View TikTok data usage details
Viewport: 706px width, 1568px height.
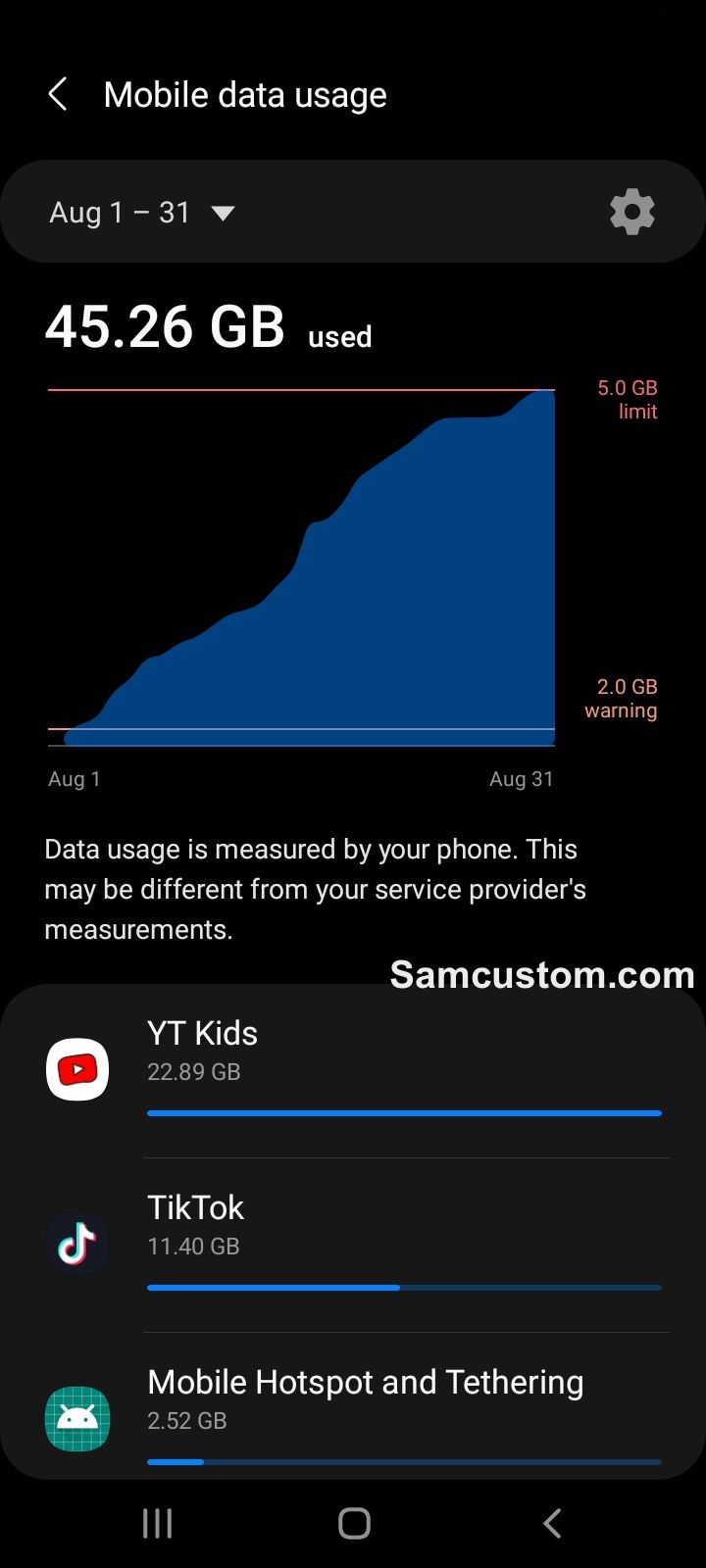353,1245
